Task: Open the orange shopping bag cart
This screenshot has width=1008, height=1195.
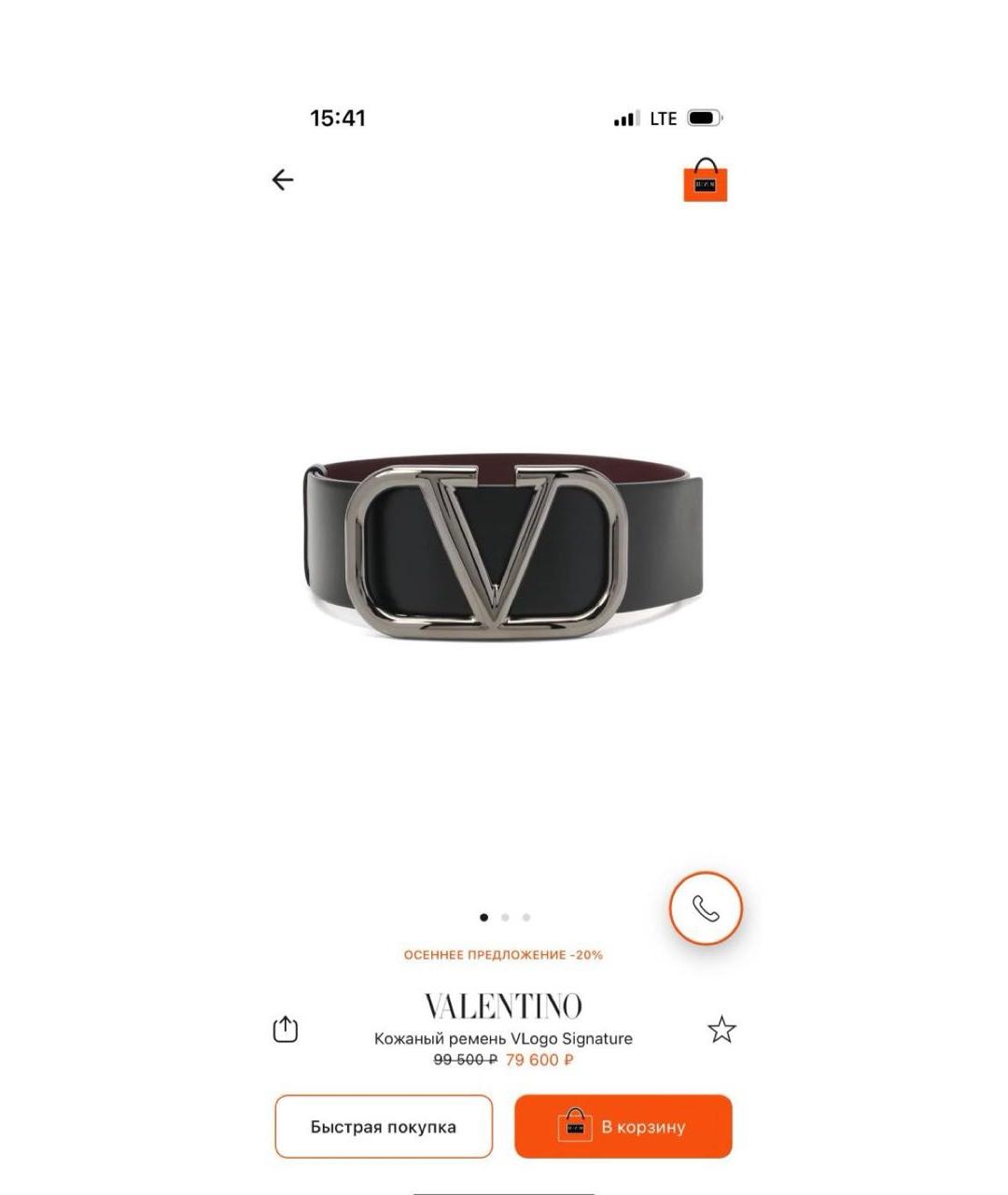Action: click(x=705, y=181)
